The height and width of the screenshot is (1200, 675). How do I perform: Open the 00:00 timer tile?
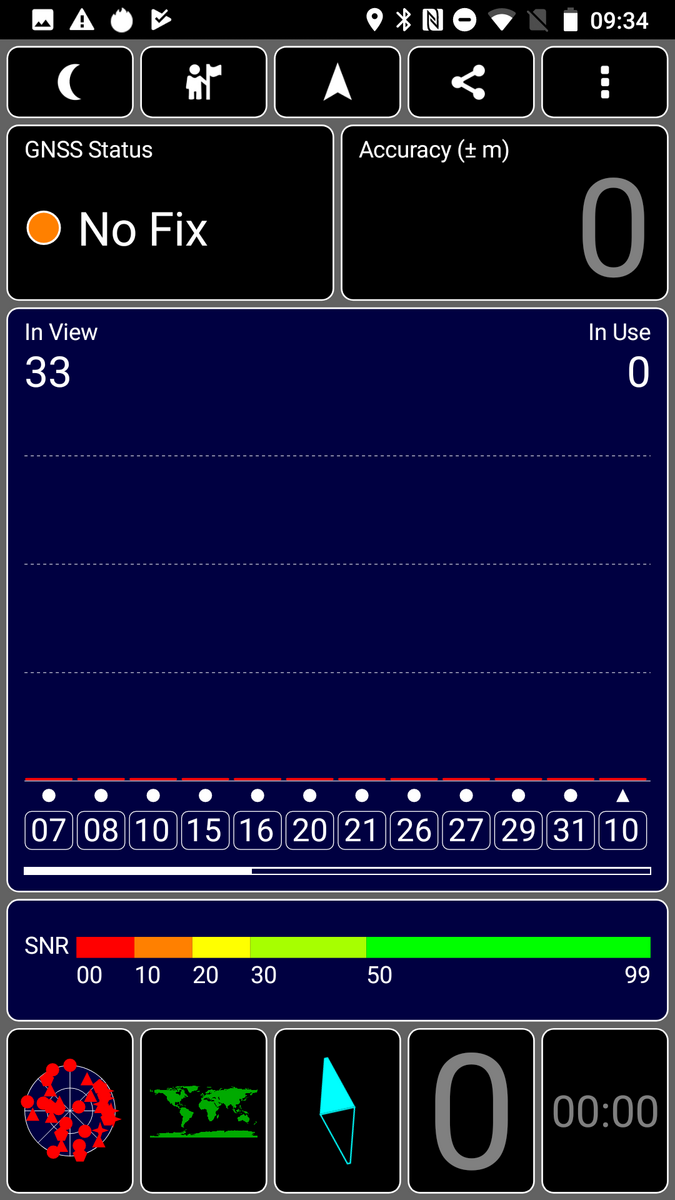click(605, 1111)
